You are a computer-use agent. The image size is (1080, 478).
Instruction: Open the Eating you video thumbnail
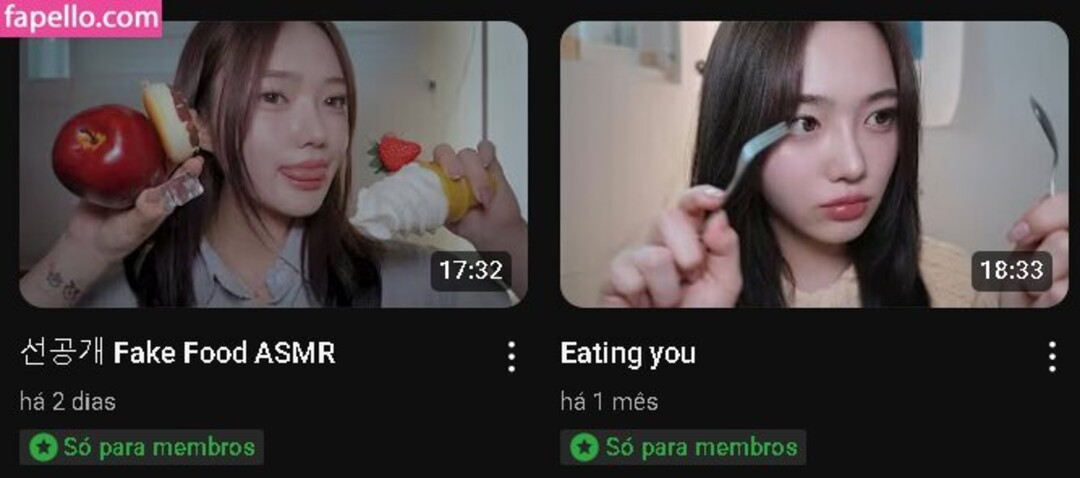tap(813, 165)
